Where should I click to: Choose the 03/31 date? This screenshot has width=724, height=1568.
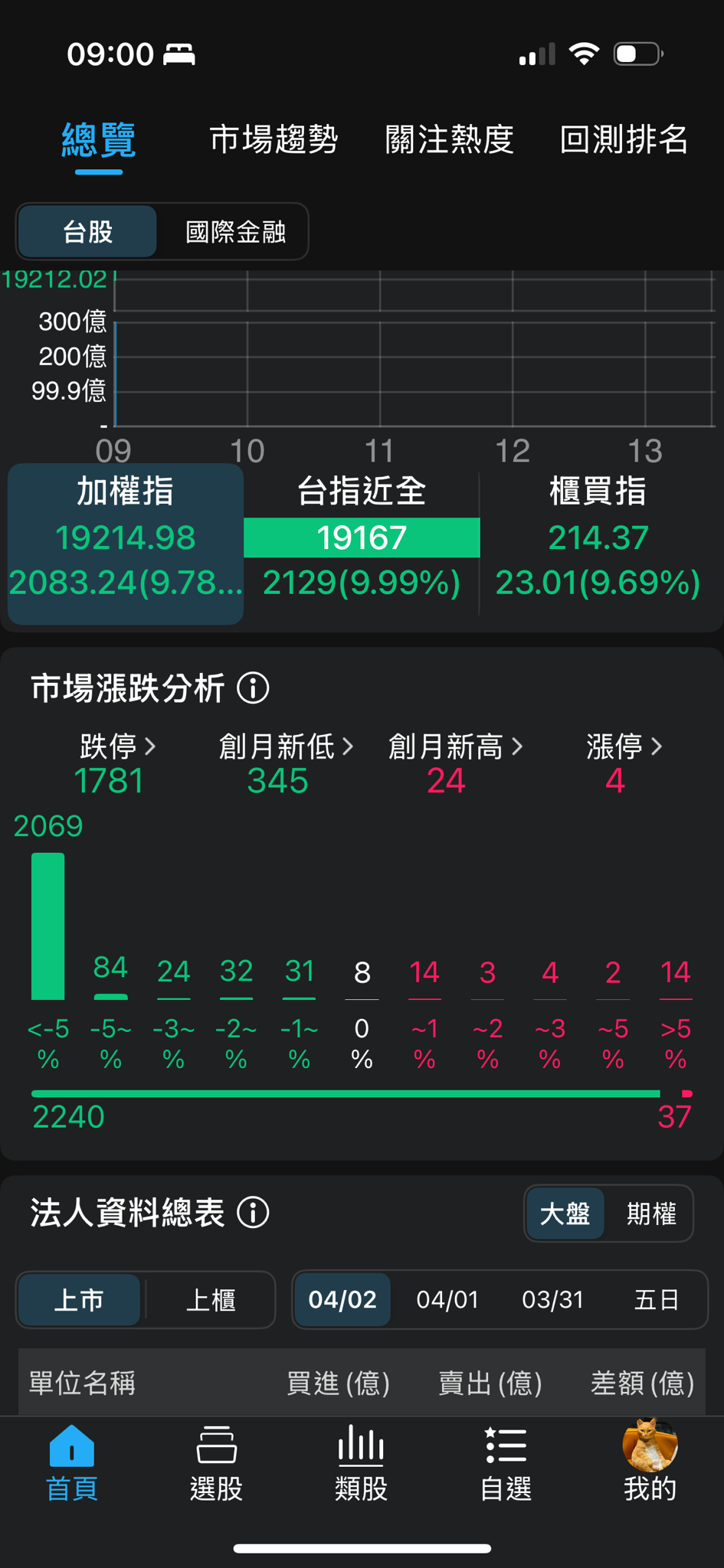(552, 1300)
